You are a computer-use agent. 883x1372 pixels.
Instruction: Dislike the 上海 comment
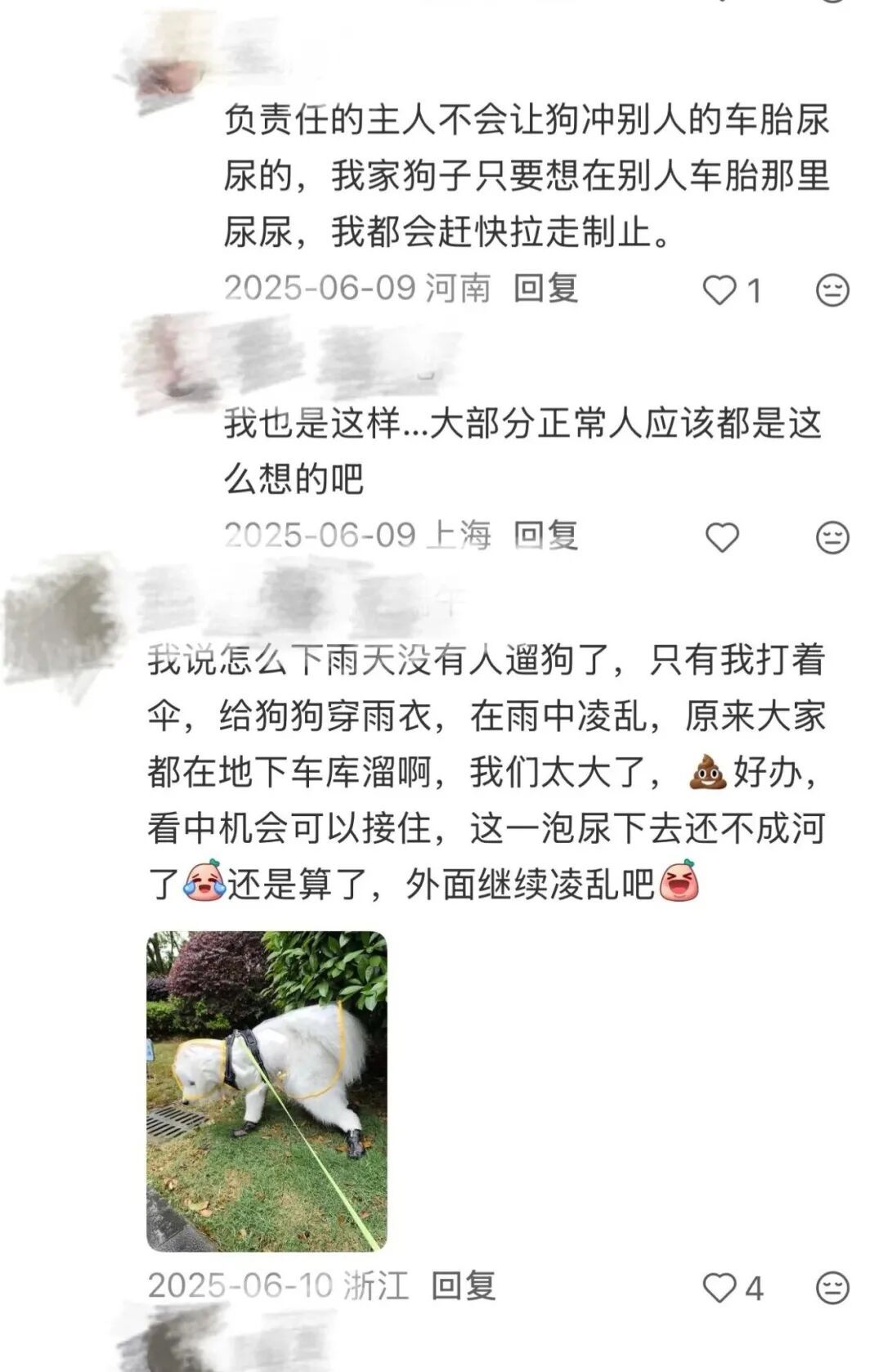pos(832,537)
